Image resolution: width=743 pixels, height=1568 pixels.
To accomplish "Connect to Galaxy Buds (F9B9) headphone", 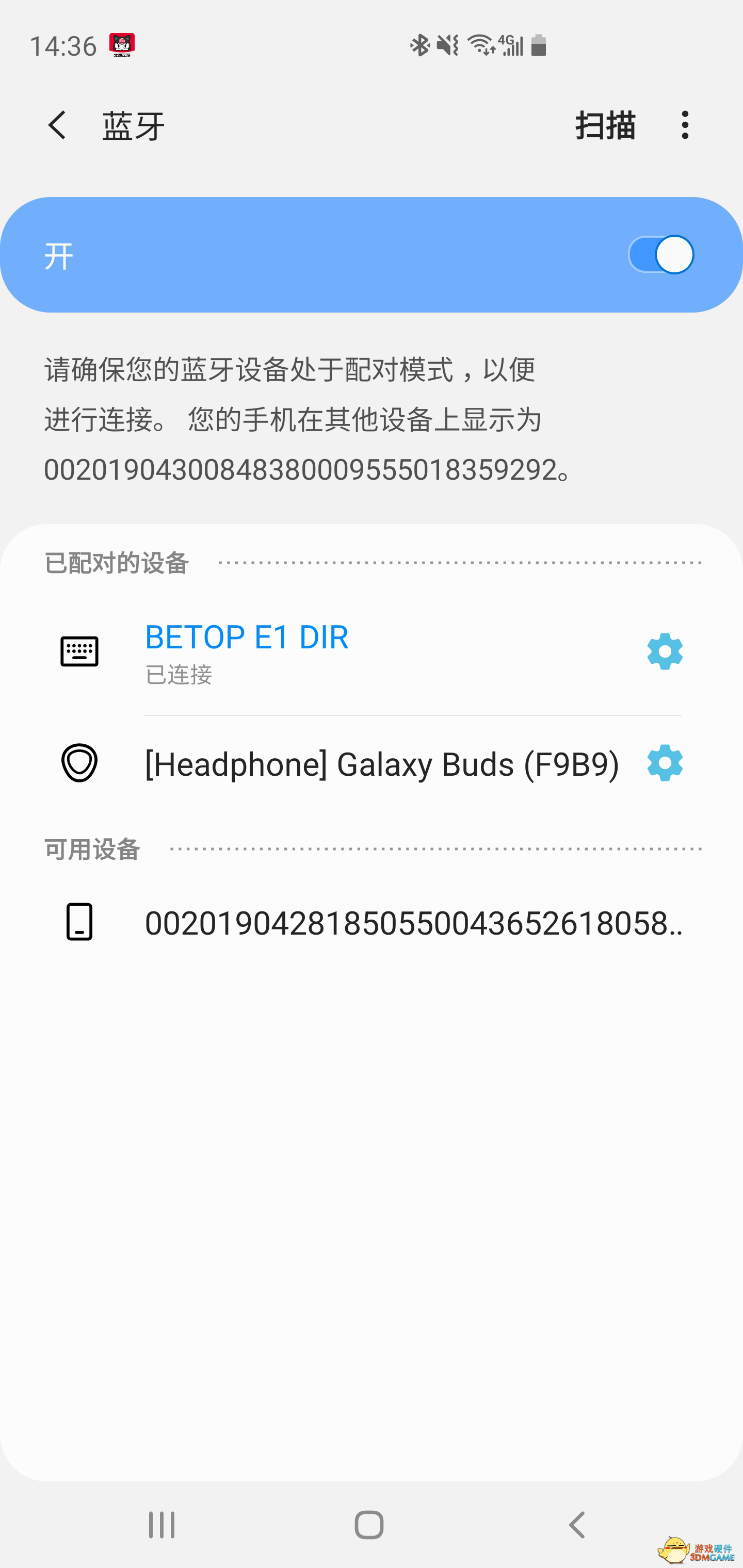I will (381, 763).
